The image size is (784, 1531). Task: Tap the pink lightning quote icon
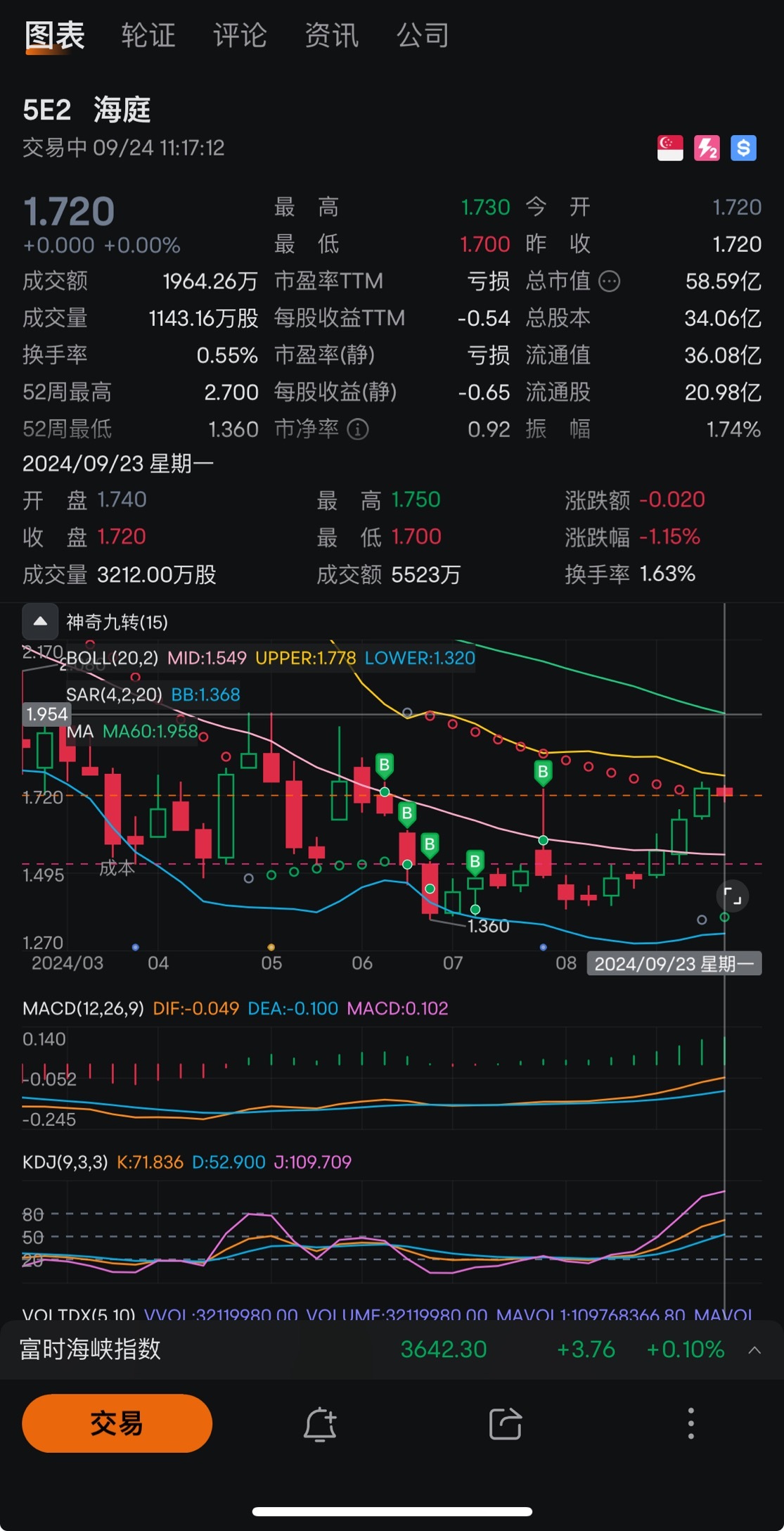(x=707, y=148)
